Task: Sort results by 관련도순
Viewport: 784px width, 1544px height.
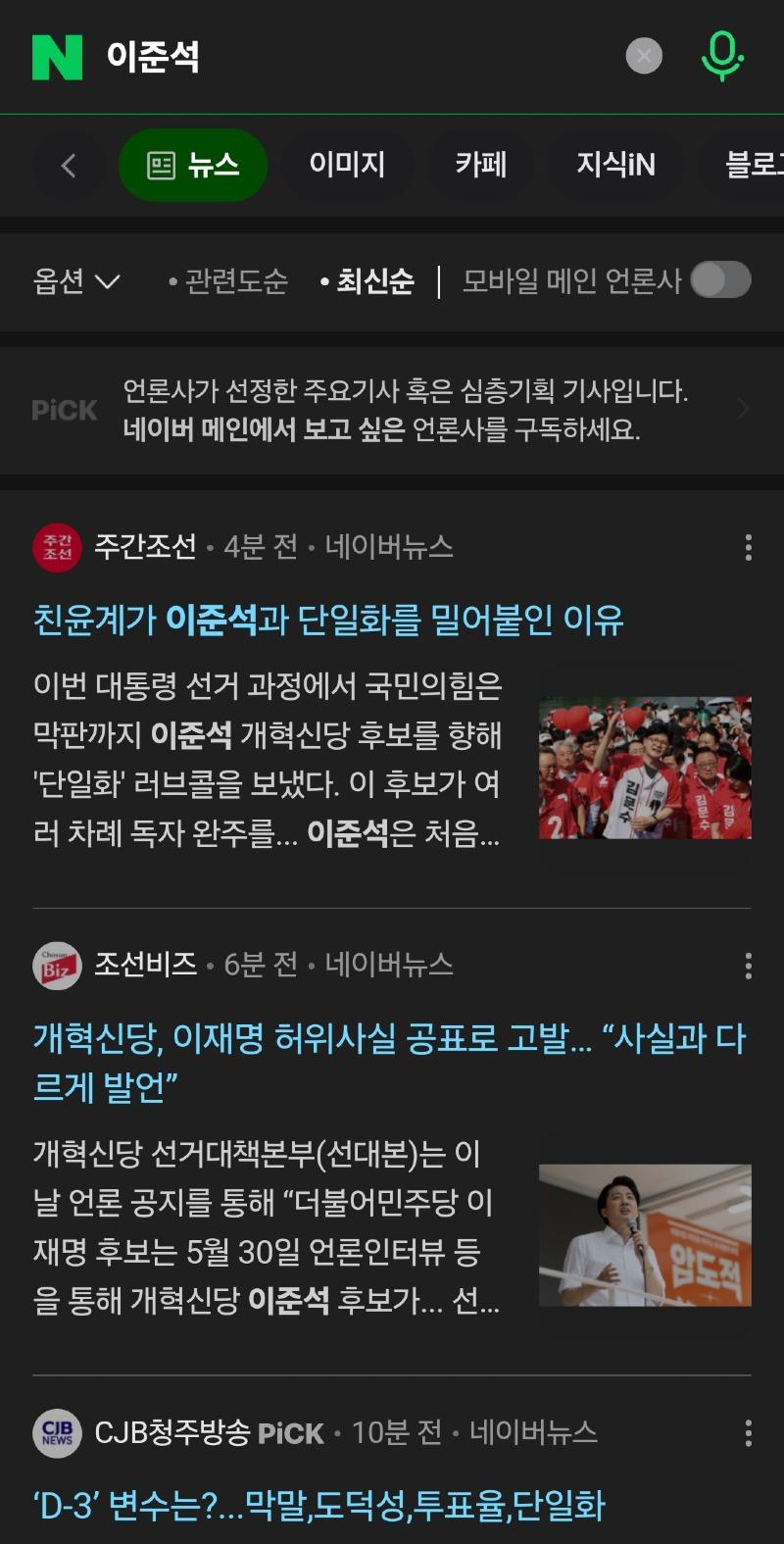Action: point(228,282)
